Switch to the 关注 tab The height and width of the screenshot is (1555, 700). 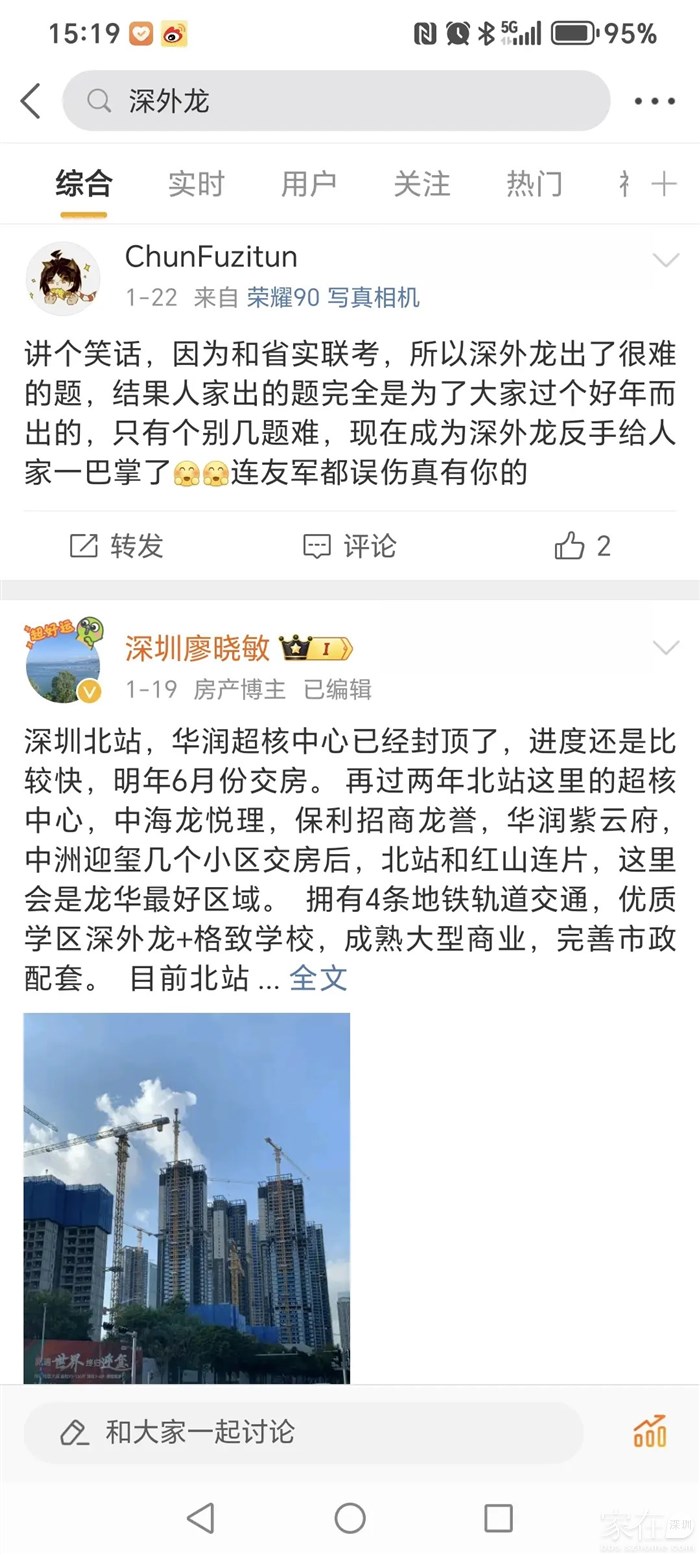pos(421,184)
